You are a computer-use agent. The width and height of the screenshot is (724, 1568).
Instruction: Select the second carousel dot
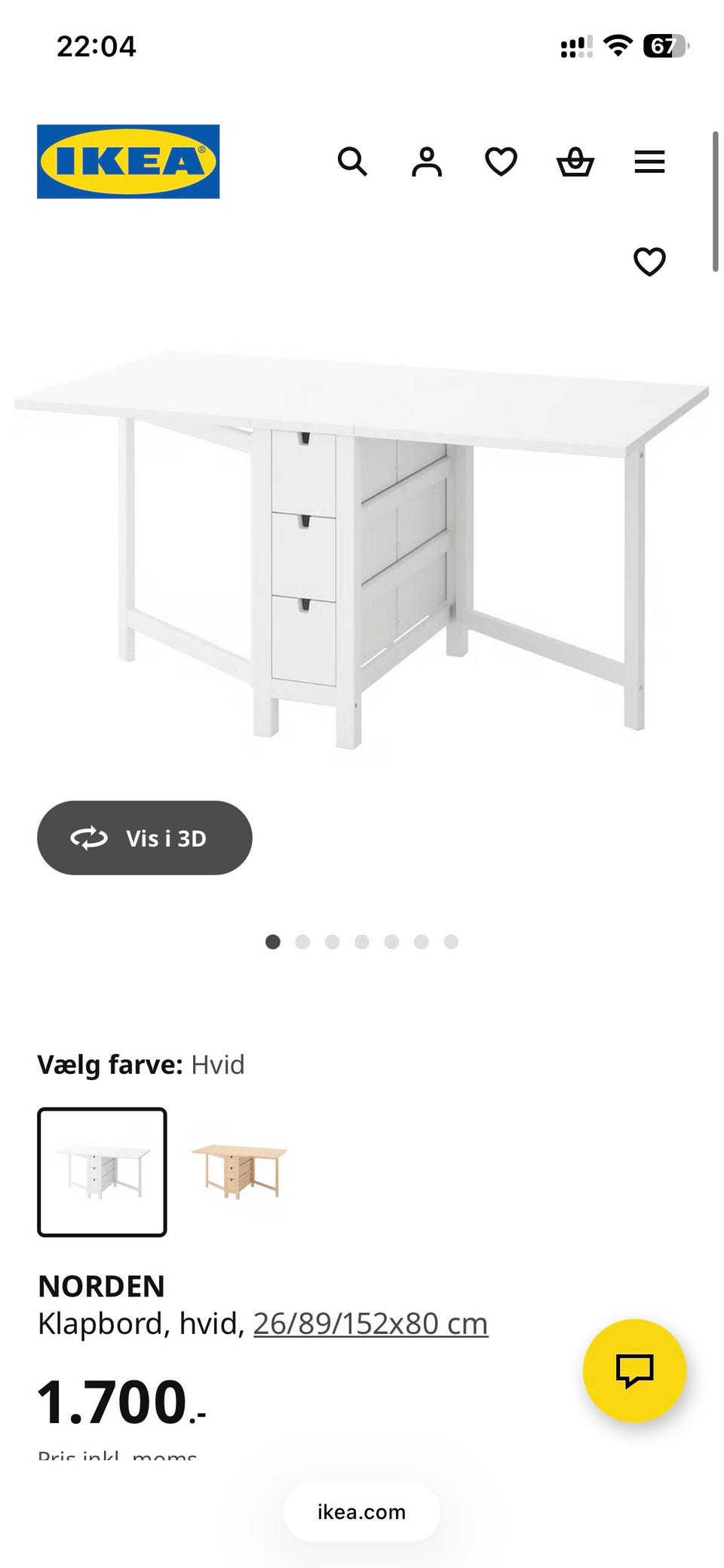302,941
